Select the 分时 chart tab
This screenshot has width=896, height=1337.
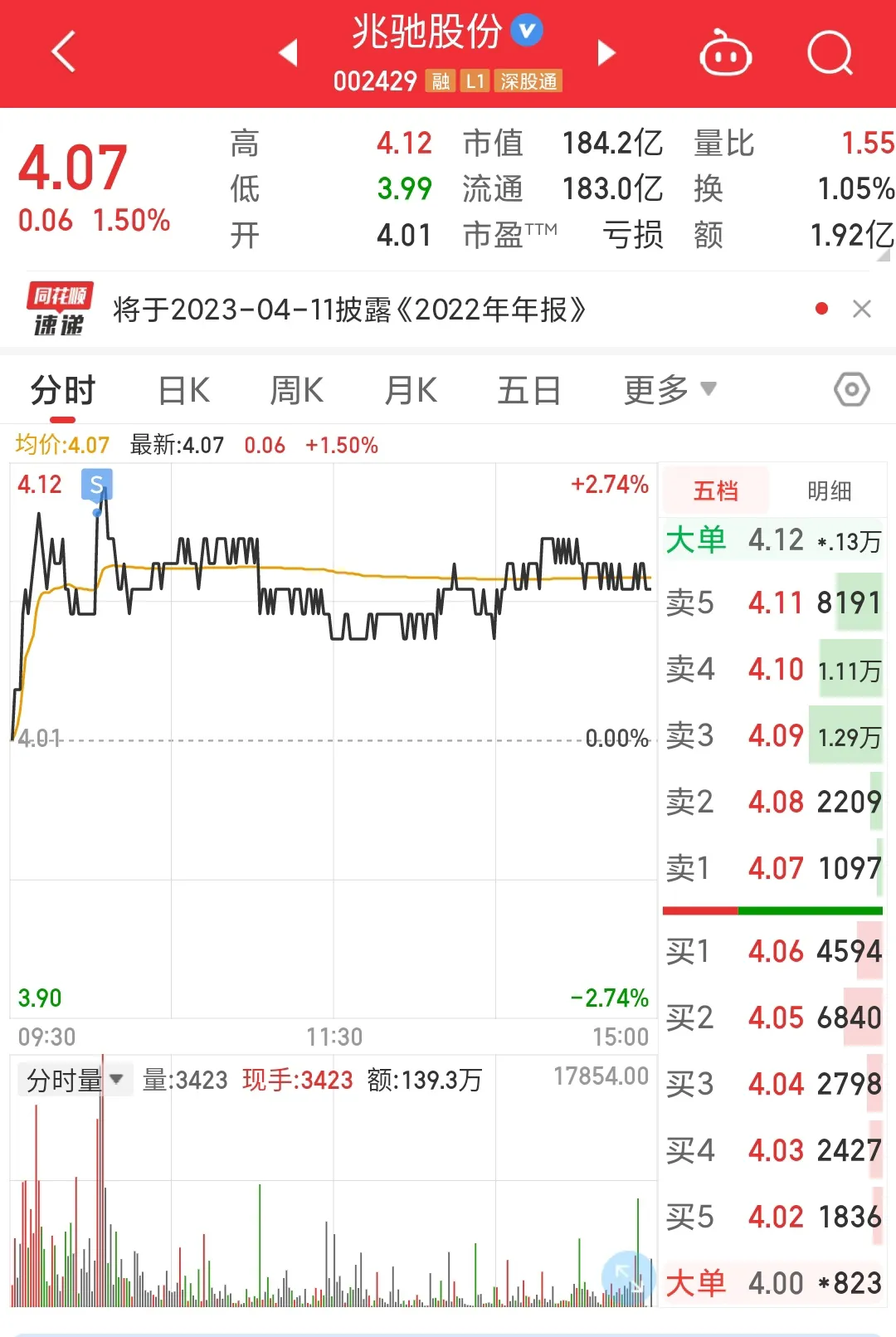tap(63, 390)
